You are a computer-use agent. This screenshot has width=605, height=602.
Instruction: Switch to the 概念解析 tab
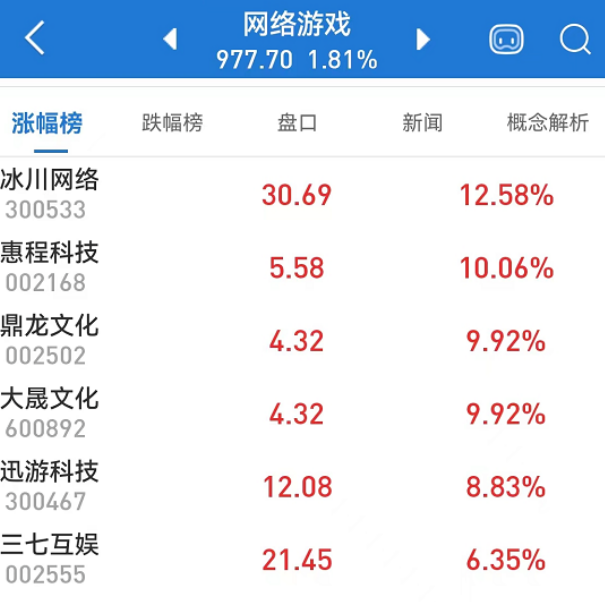548,124
